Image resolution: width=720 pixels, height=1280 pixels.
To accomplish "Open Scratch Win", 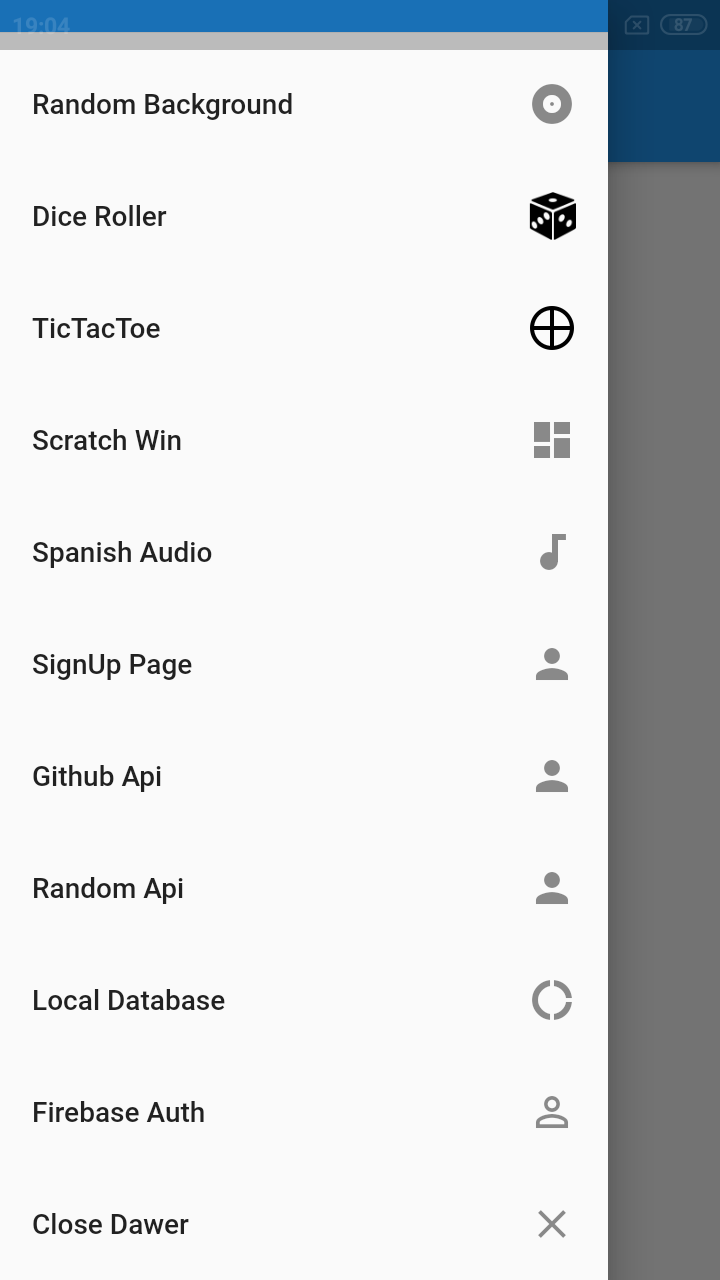I will [x=304, y=440].
